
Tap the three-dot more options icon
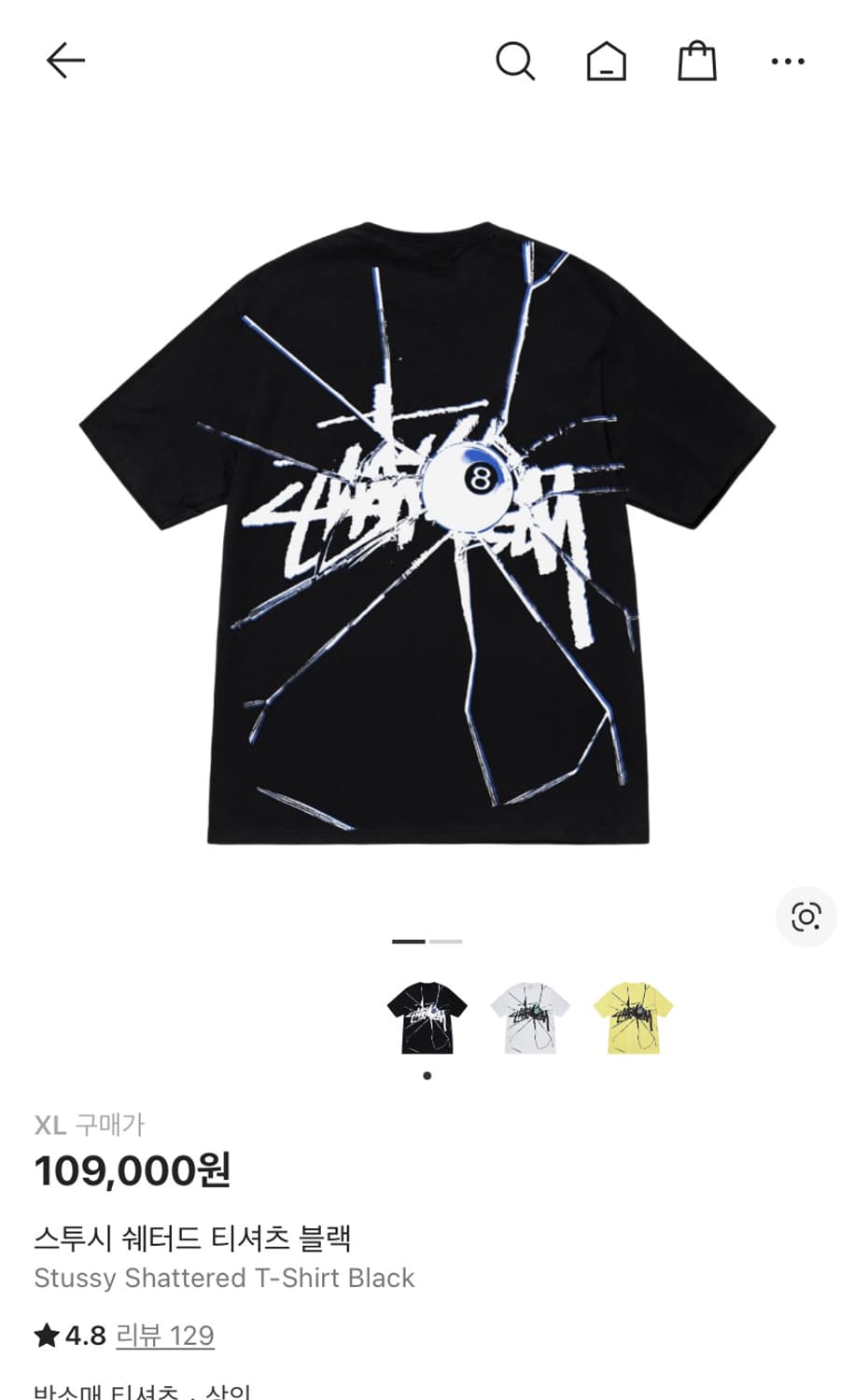[x=787, y=61]
